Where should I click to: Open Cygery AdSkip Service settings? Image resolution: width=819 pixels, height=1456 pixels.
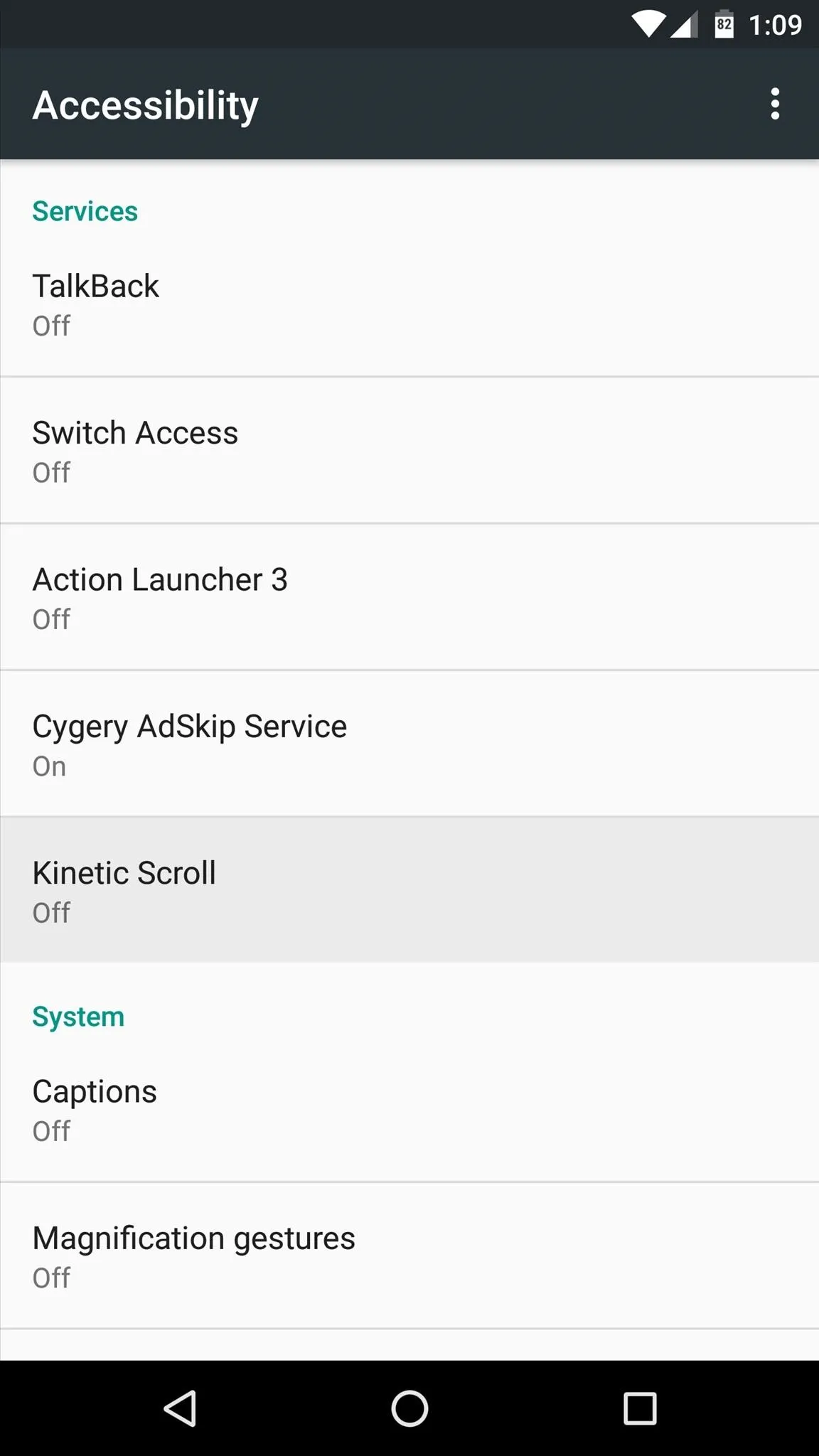pos(409,744)
